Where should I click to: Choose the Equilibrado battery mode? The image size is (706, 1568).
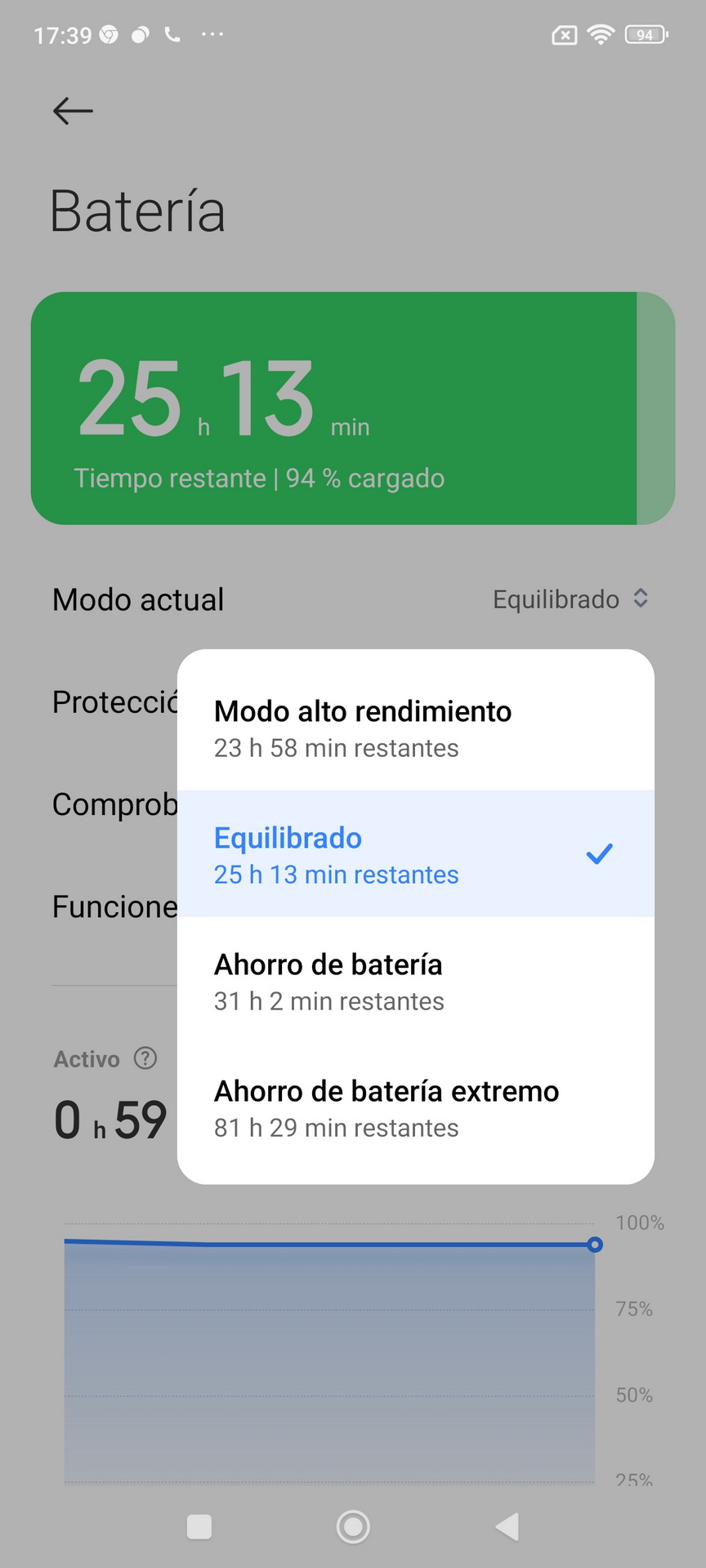[415, 854]
